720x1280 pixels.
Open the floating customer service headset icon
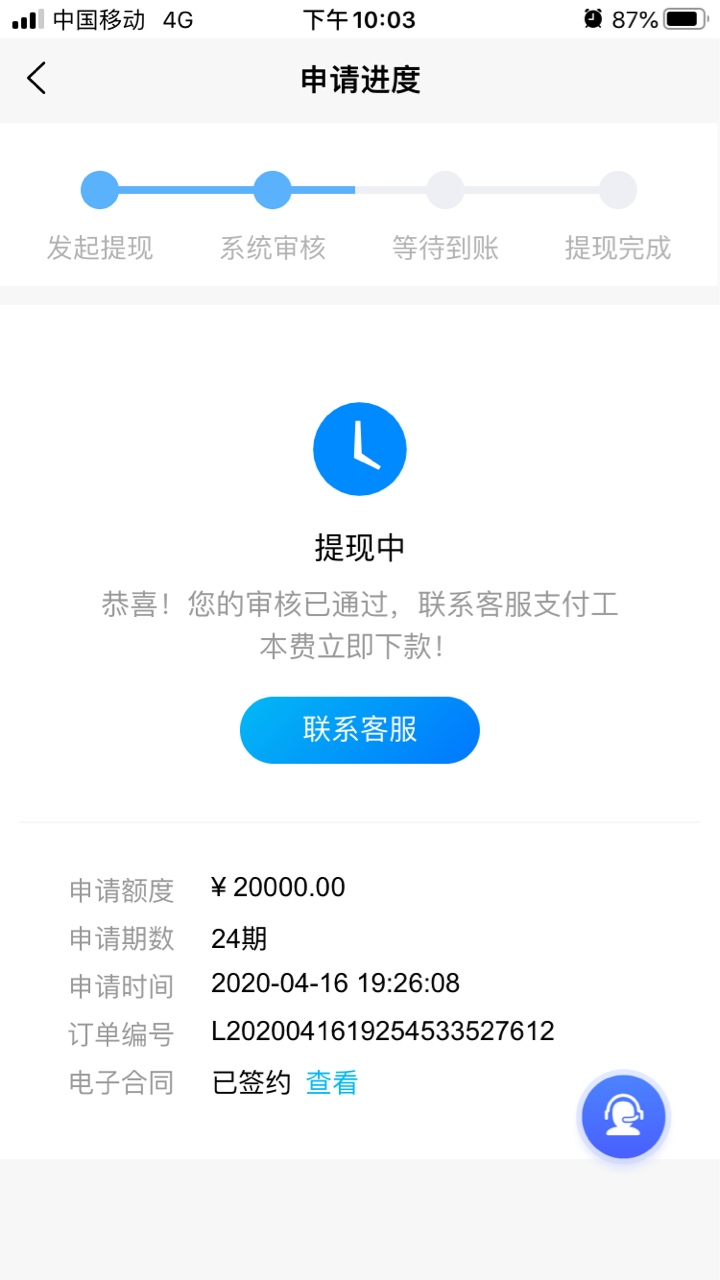tap(624, 1116)
